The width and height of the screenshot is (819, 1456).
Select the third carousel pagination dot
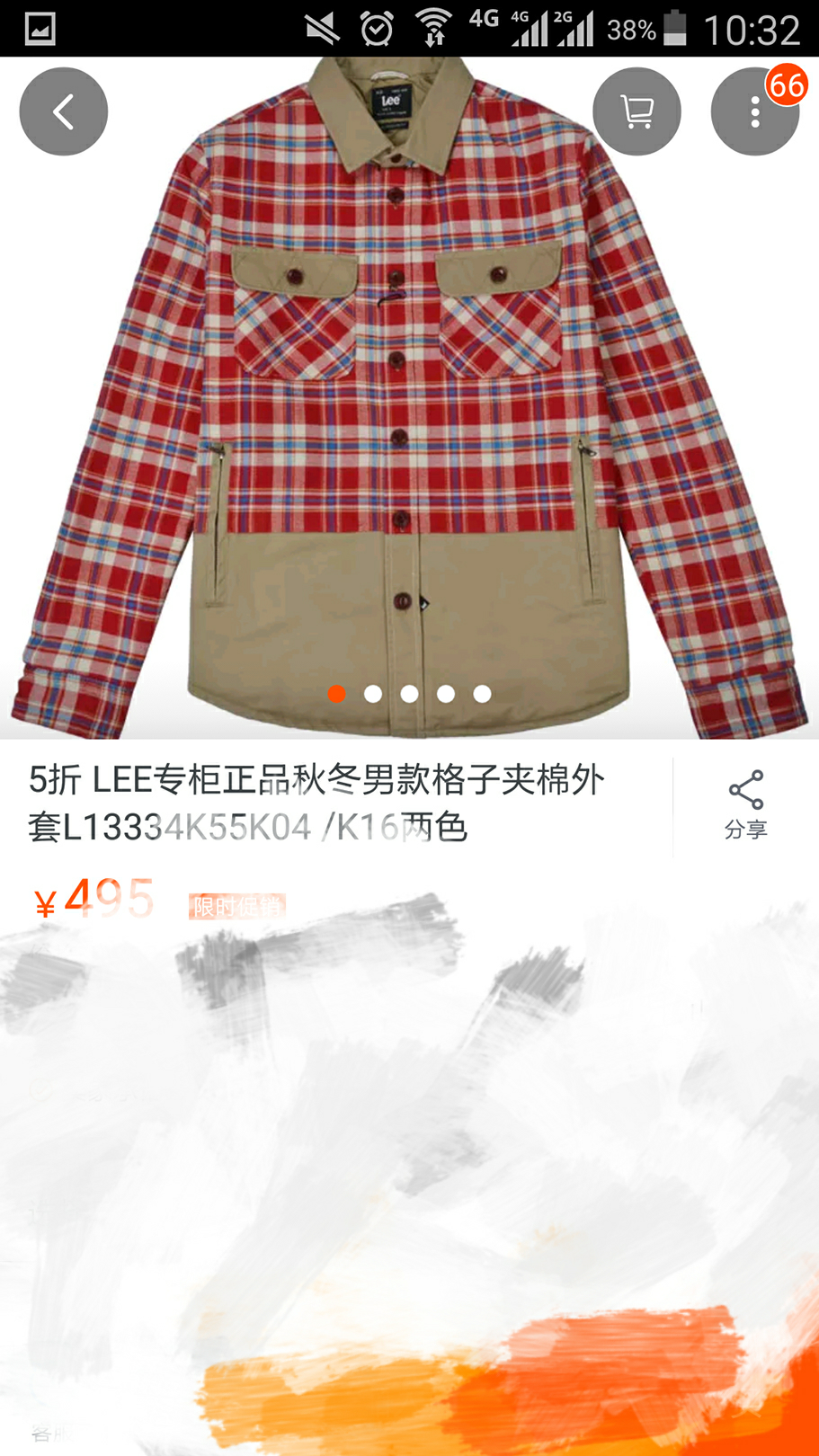pos(409,693)
